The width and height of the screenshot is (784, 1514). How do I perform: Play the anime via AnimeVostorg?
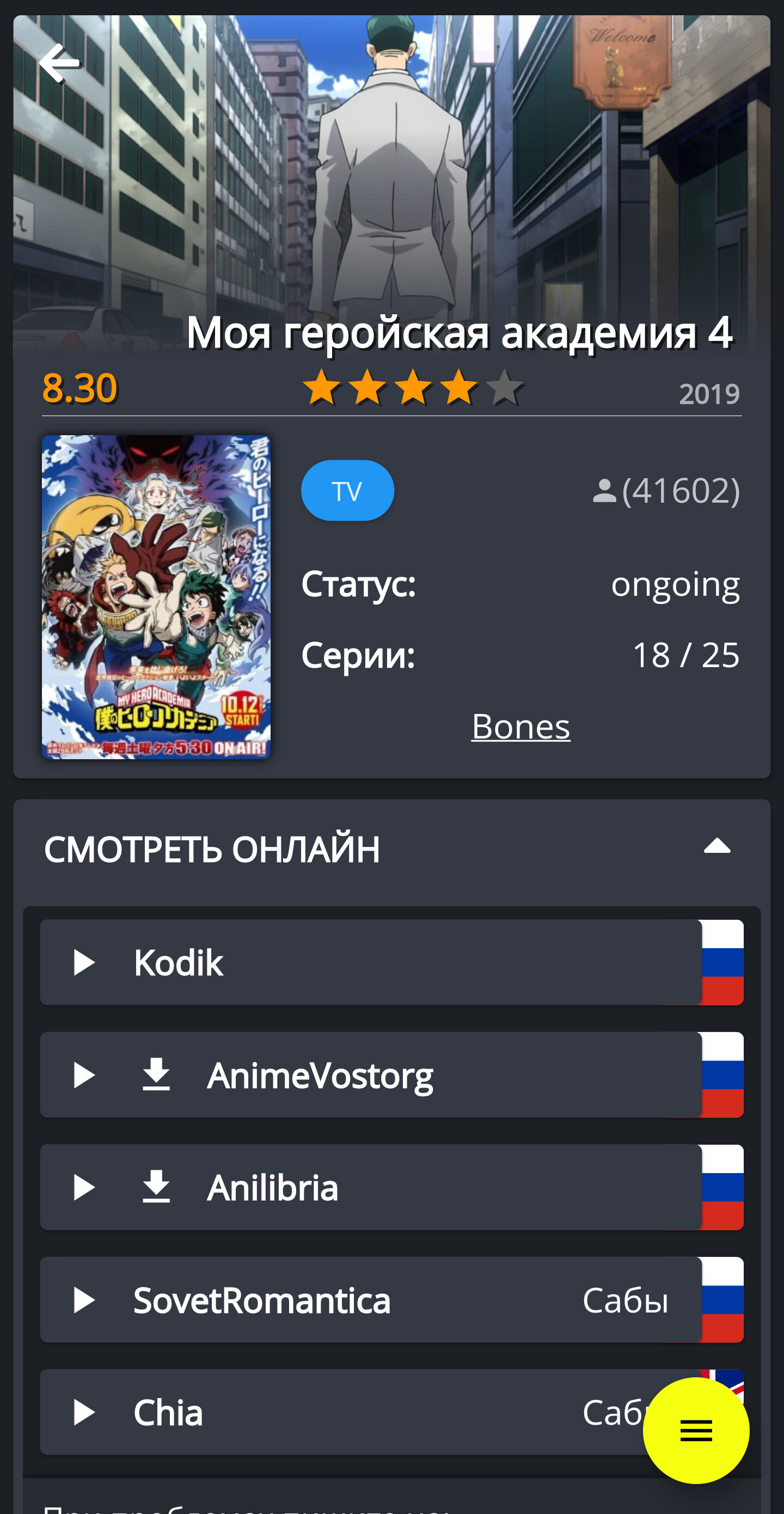click(84, 1075)
